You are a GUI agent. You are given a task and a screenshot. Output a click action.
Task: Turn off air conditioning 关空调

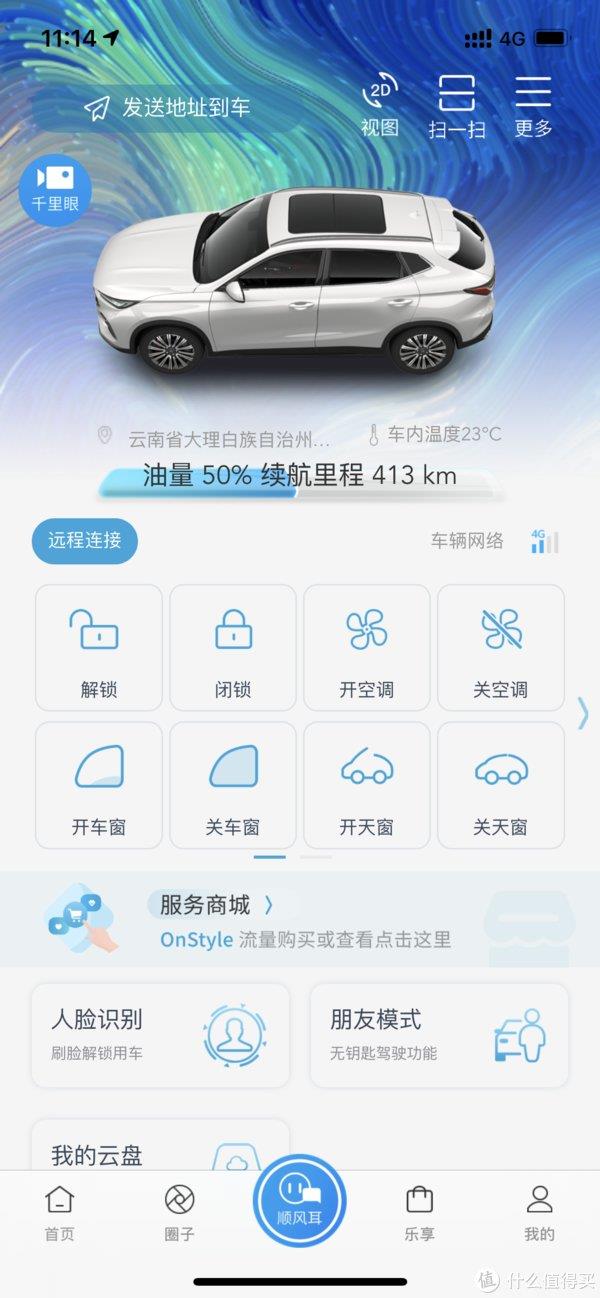click(500, 647)
